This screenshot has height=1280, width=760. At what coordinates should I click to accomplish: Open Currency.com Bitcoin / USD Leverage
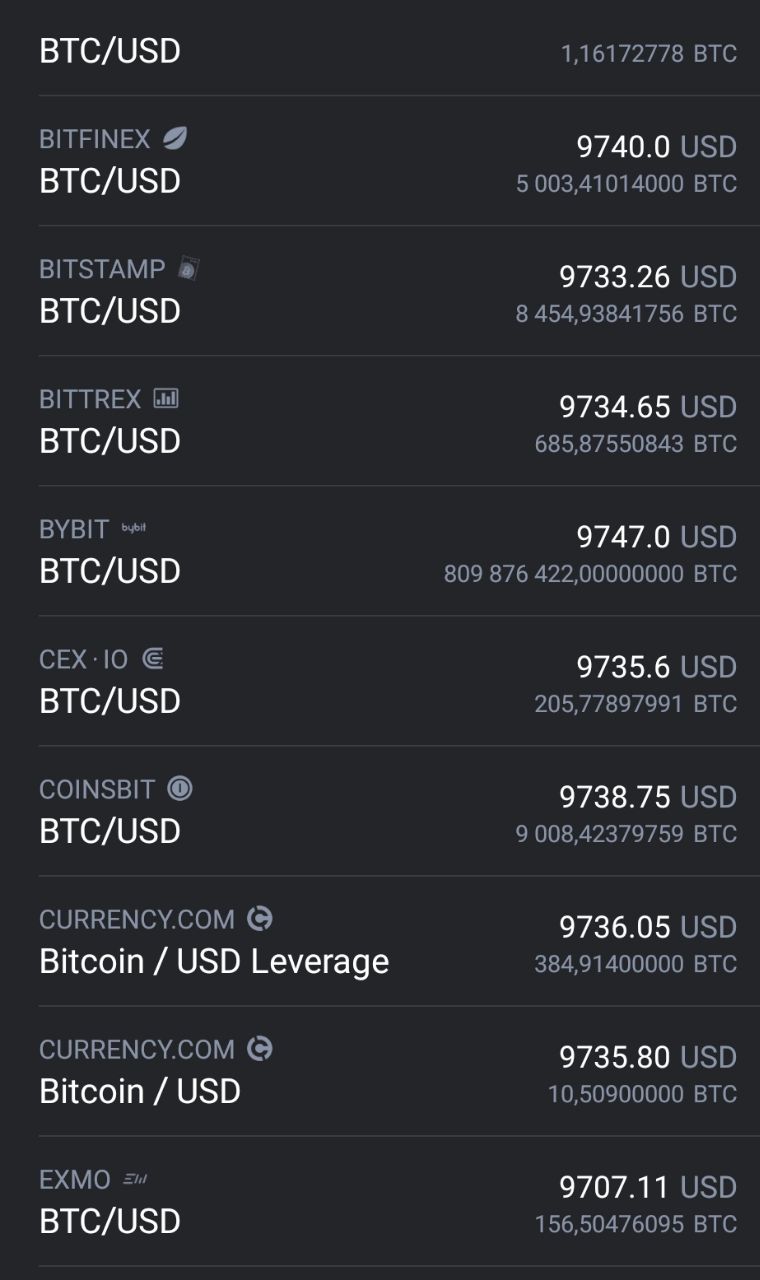(x=380, y=941)
